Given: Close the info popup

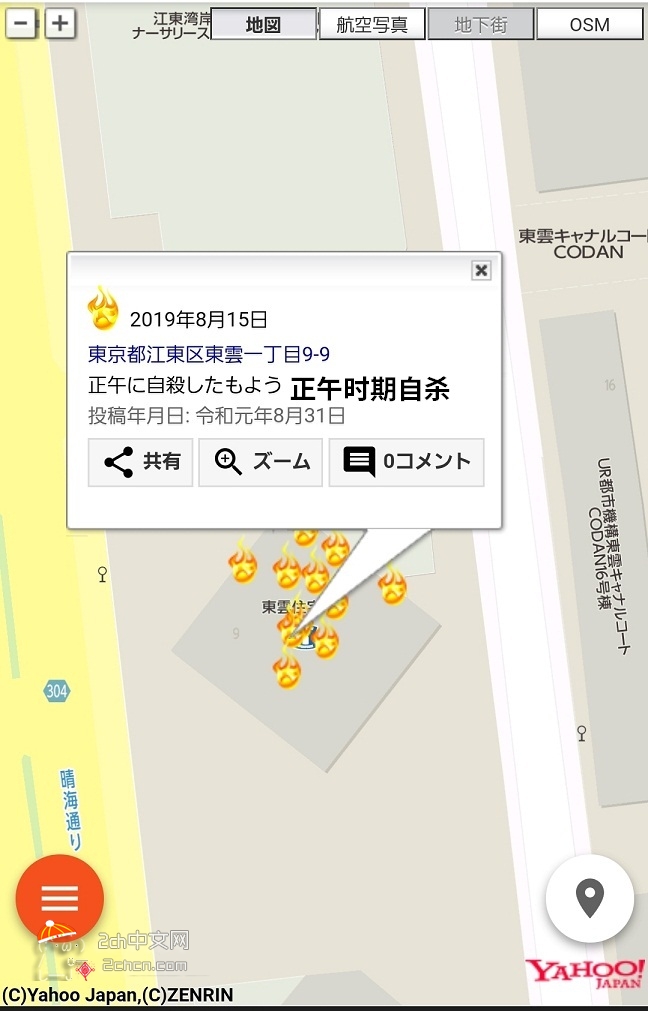Looking at the screenshot, I should tap(481, 270).
